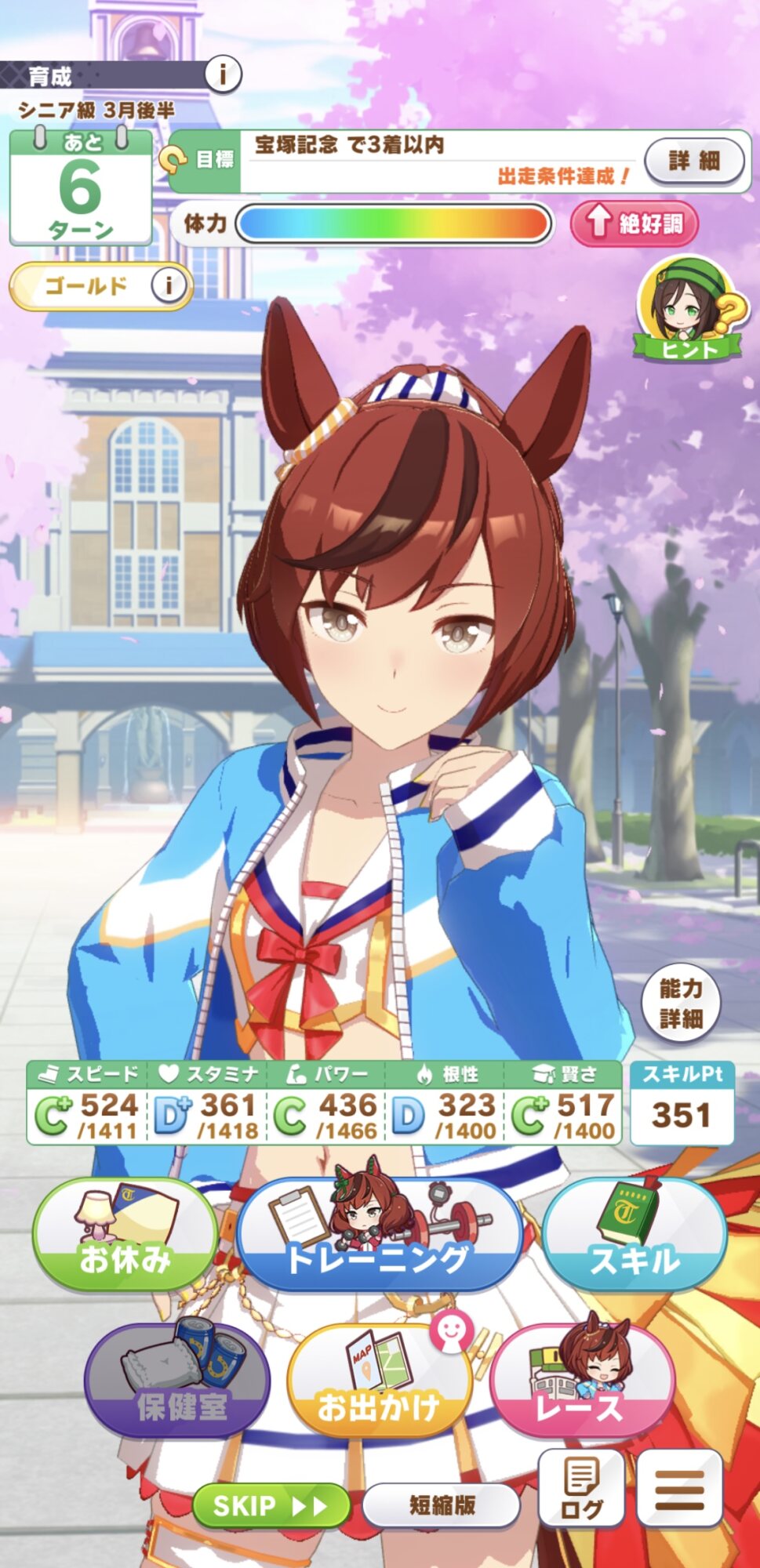Toggle the 短縮版 option
Viewport: 760px width, 1568px height.
442,1505
